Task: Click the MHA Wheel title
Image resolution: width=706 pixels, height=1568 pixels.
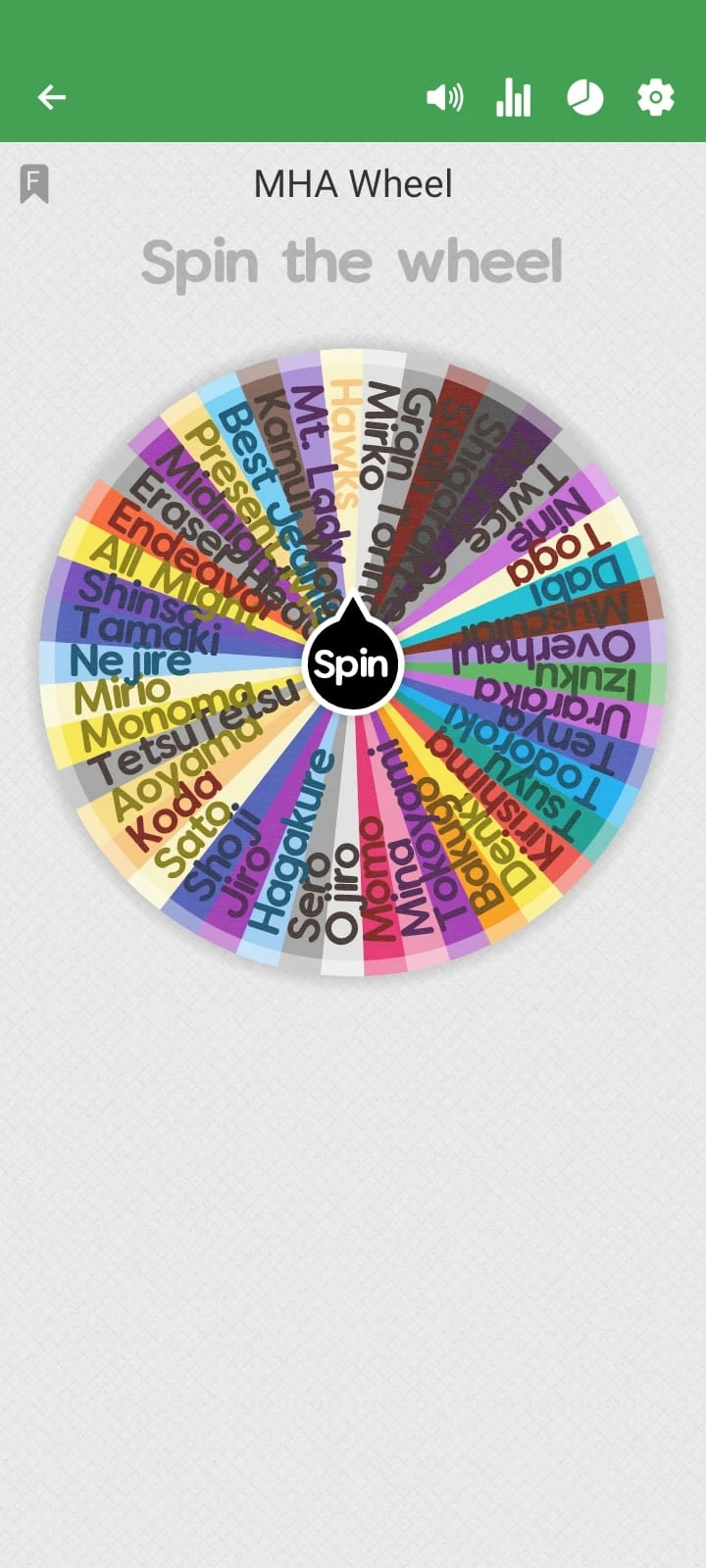Action: point(353,183)
